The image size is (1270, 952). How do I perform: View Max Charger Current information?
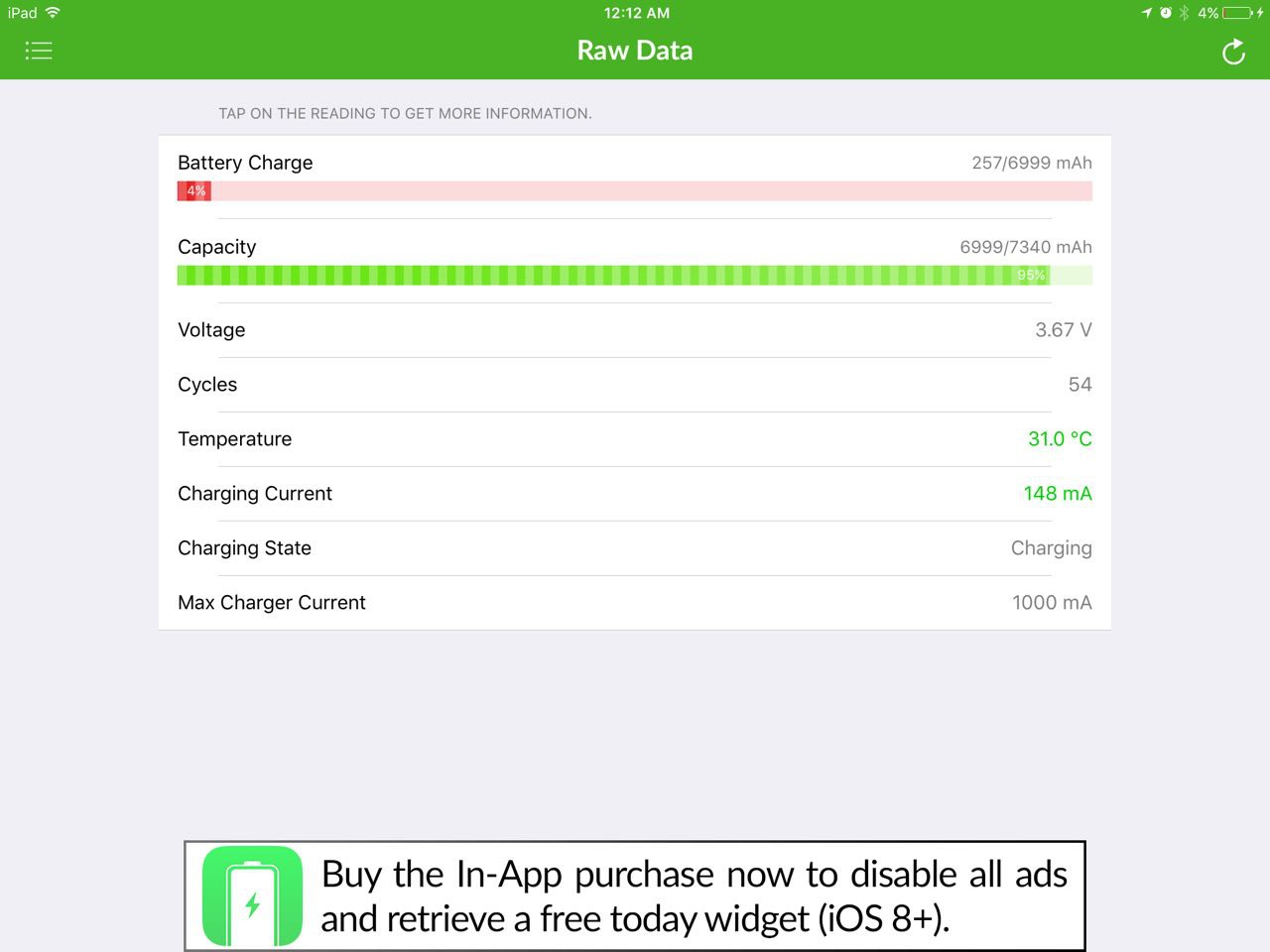[635, 603]
